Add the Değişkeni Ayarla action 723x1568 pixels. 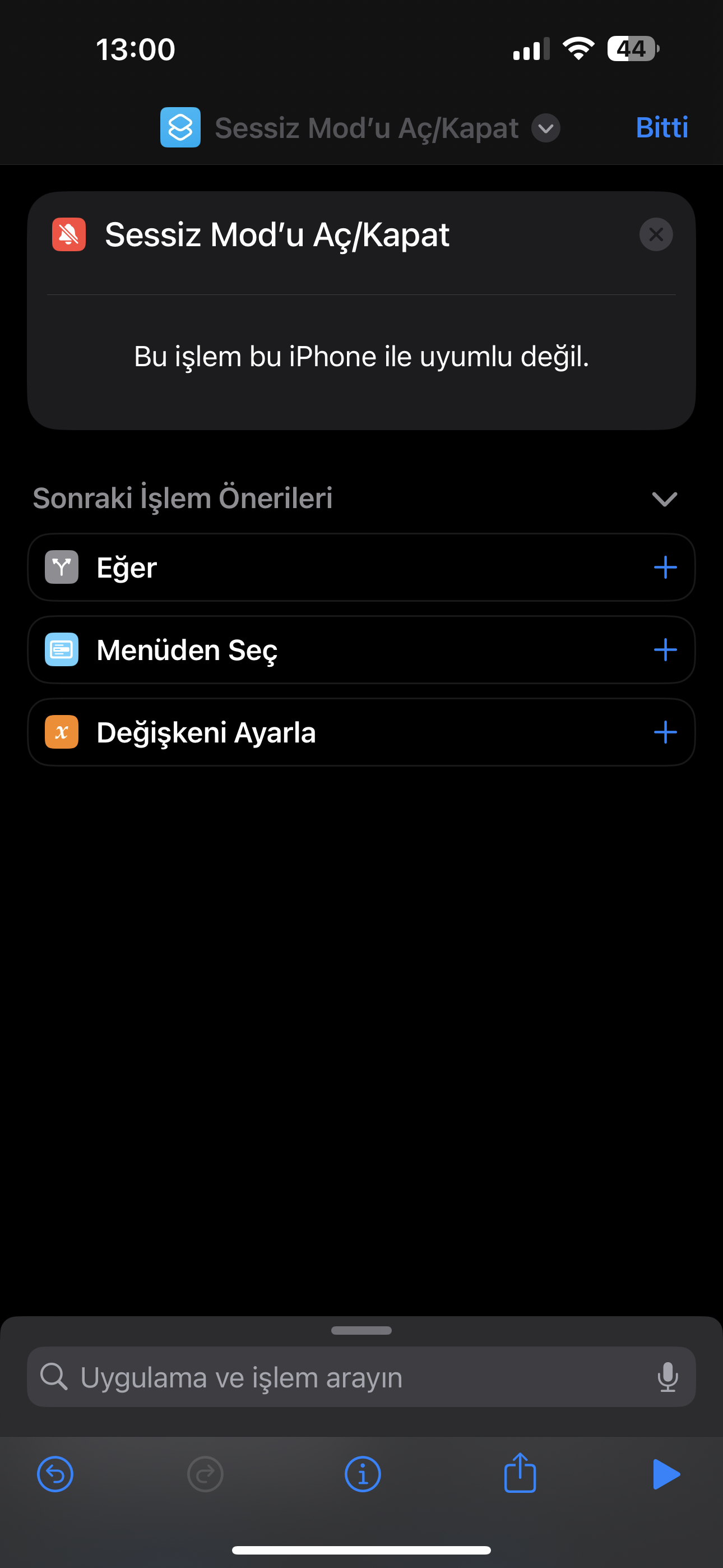[x=665, y=732]
